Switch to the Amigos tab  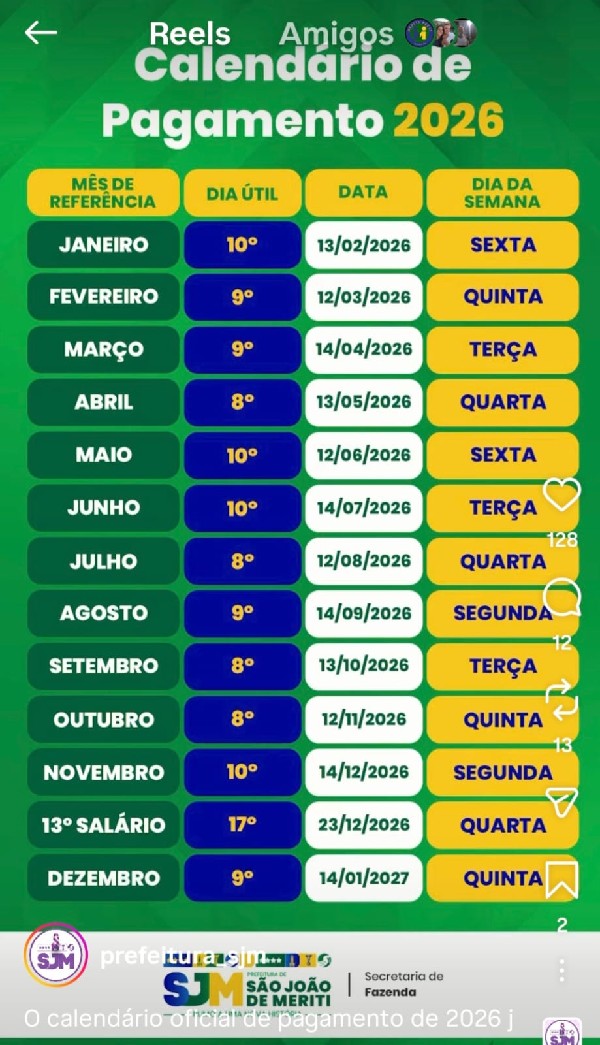pos(336,34)
